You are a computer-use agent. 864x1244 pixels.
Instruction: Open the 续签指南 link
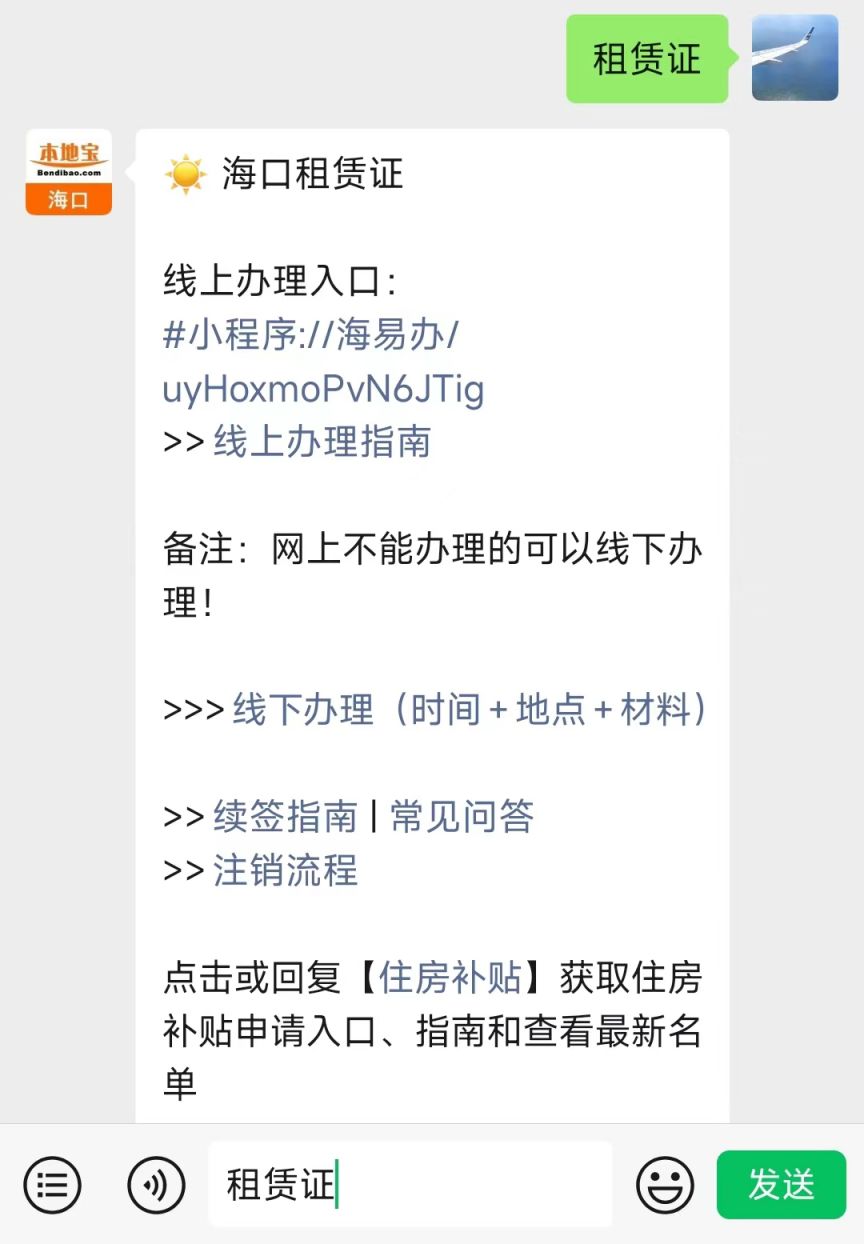(285, 817)
